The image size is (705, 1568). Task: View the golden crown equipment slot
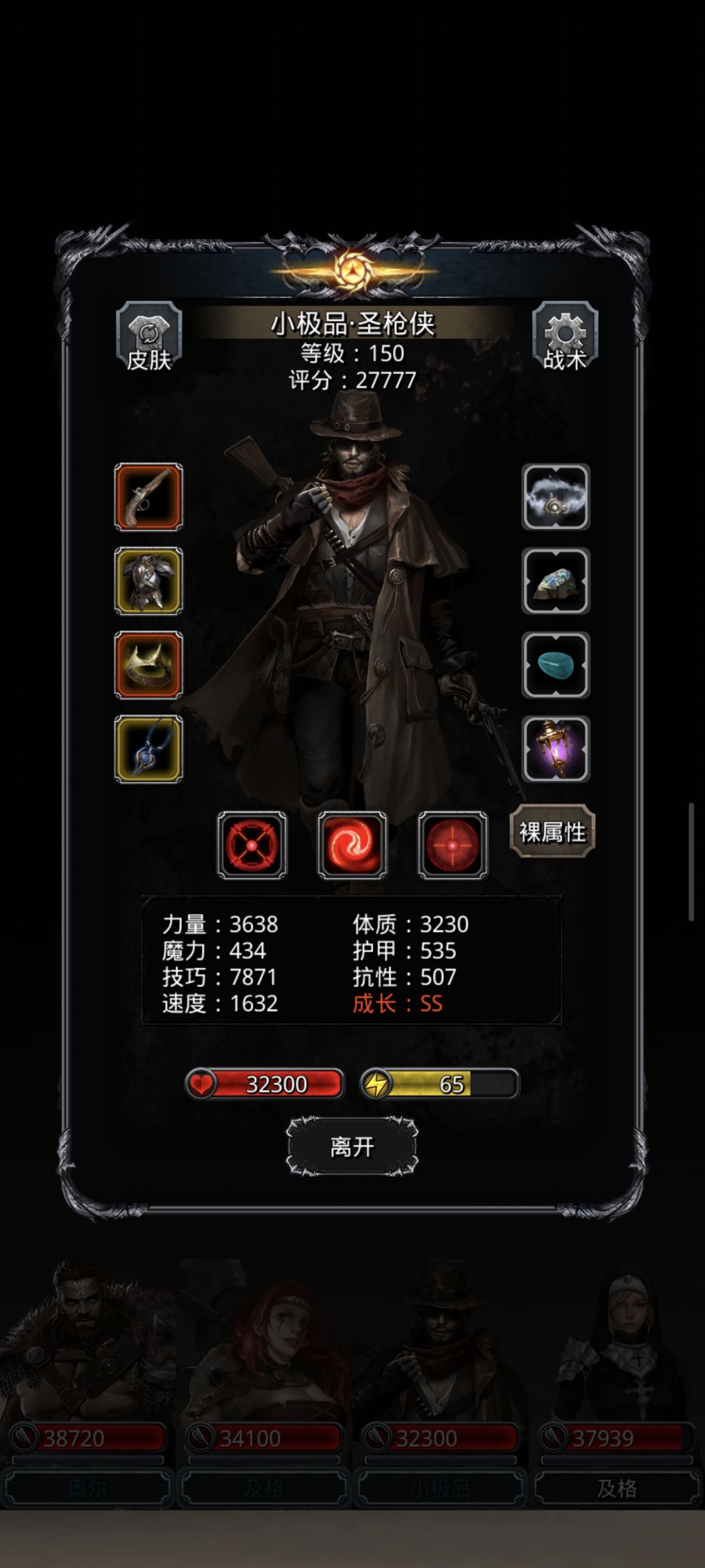[149, 665]
